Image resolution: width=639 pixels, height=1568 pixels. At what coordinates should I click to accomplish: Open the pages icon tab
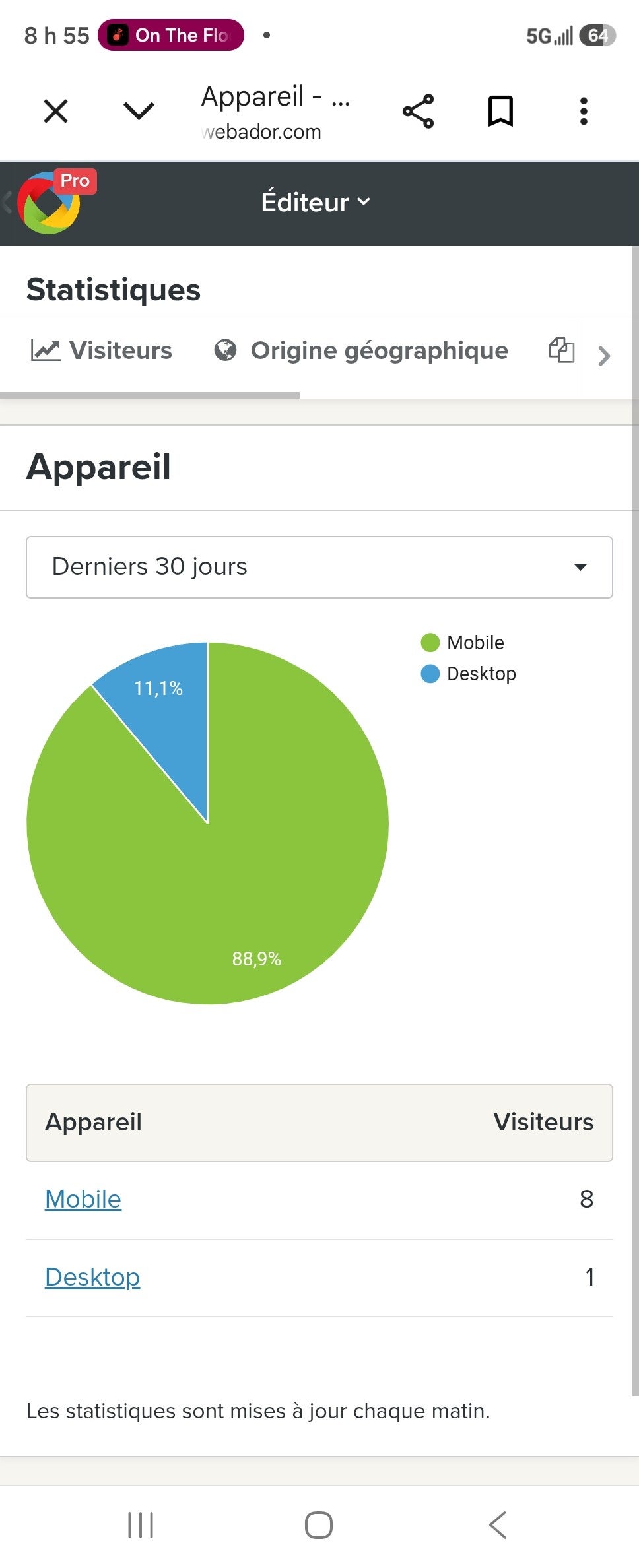point(562,350)
